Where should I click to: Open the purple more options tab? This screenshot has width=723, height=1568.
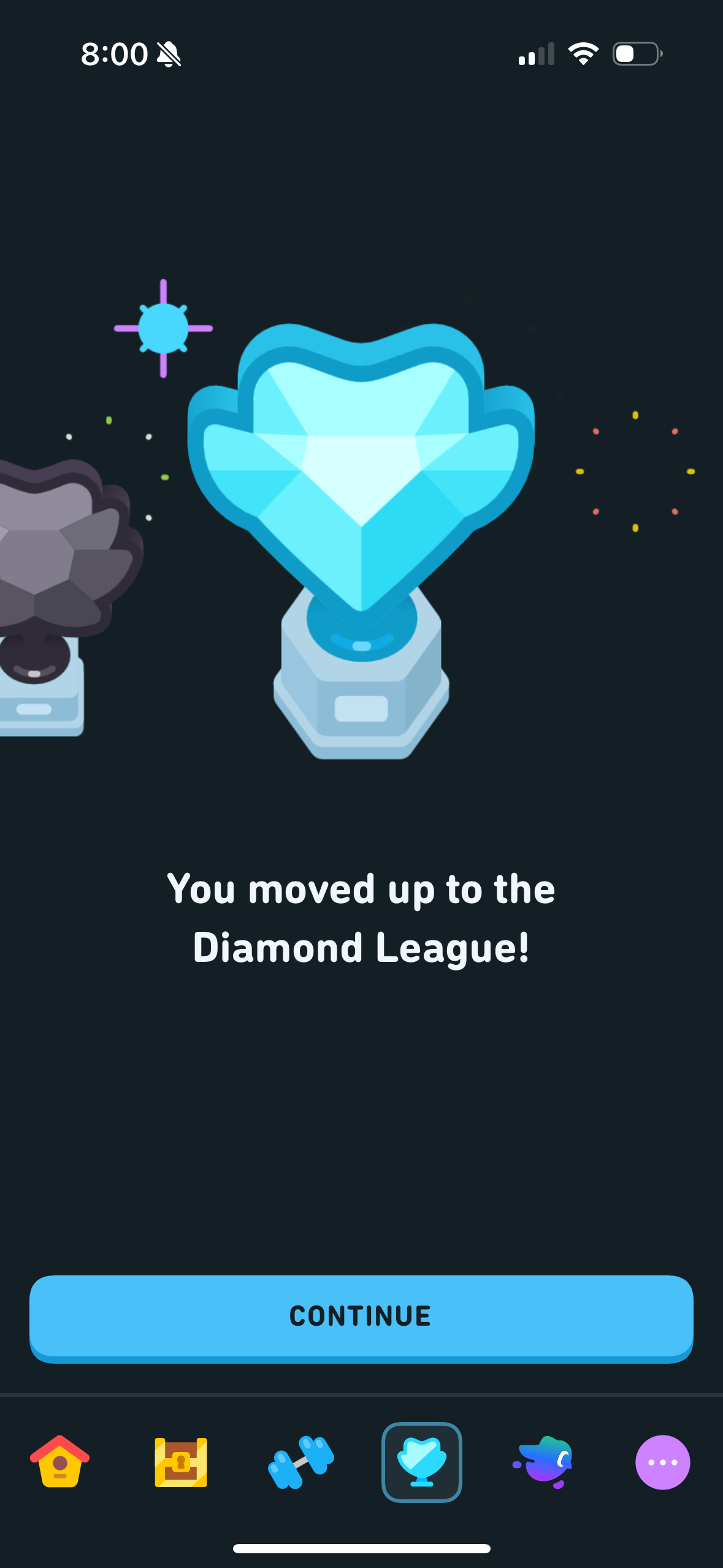662,1462
